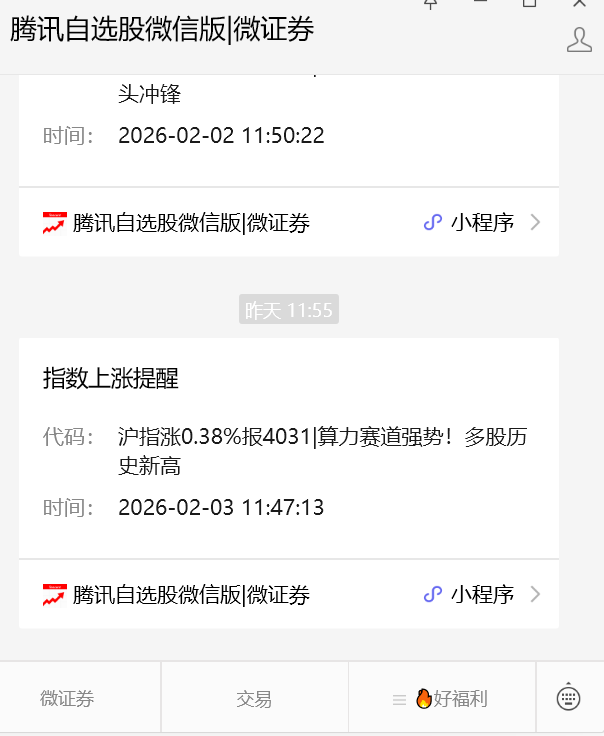The width and height of the screenshot is (604, 736).
Task: Open the official account profile icon
Action: point(579,40)
